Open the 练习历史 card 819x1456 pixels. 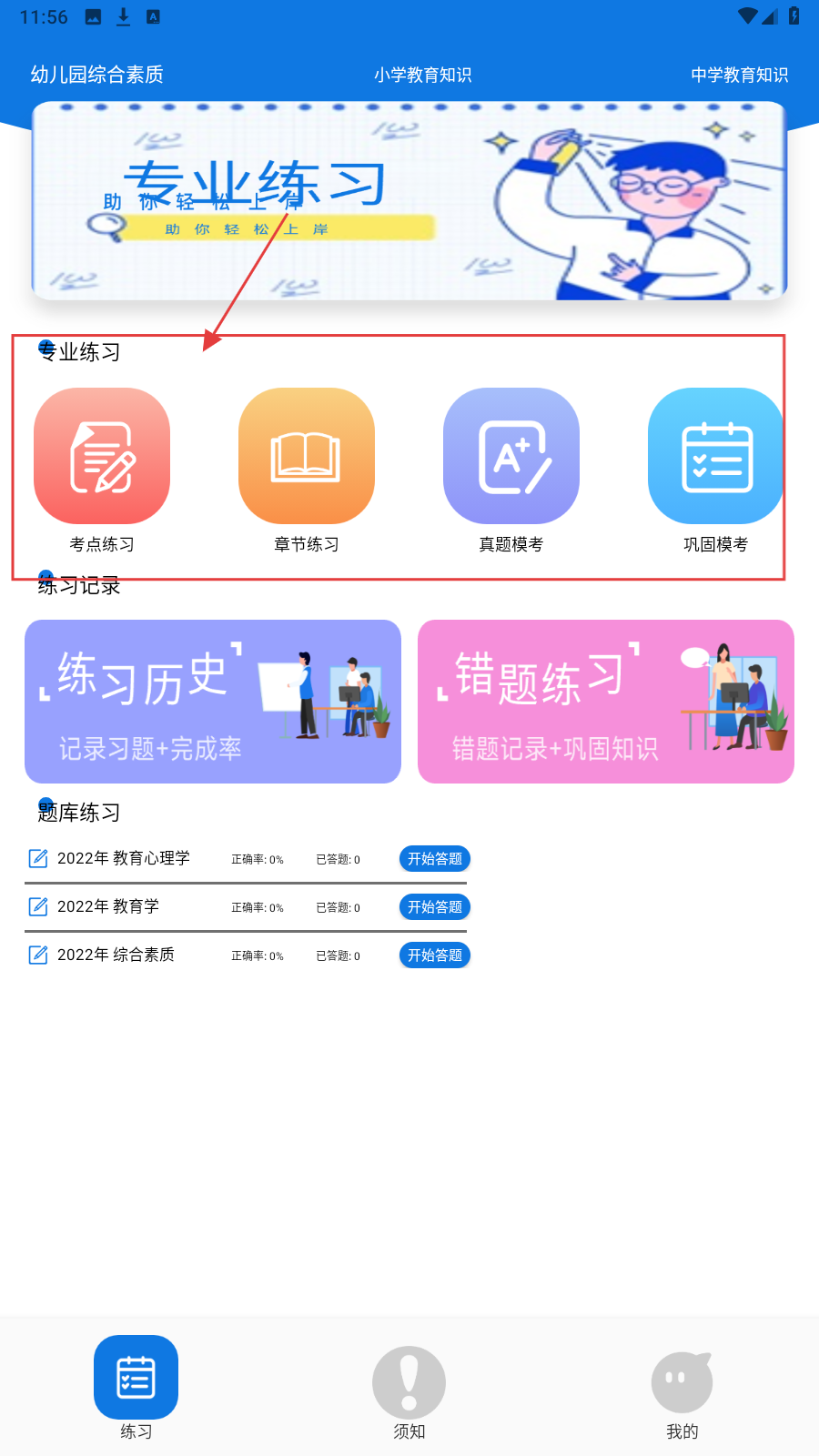213,702
